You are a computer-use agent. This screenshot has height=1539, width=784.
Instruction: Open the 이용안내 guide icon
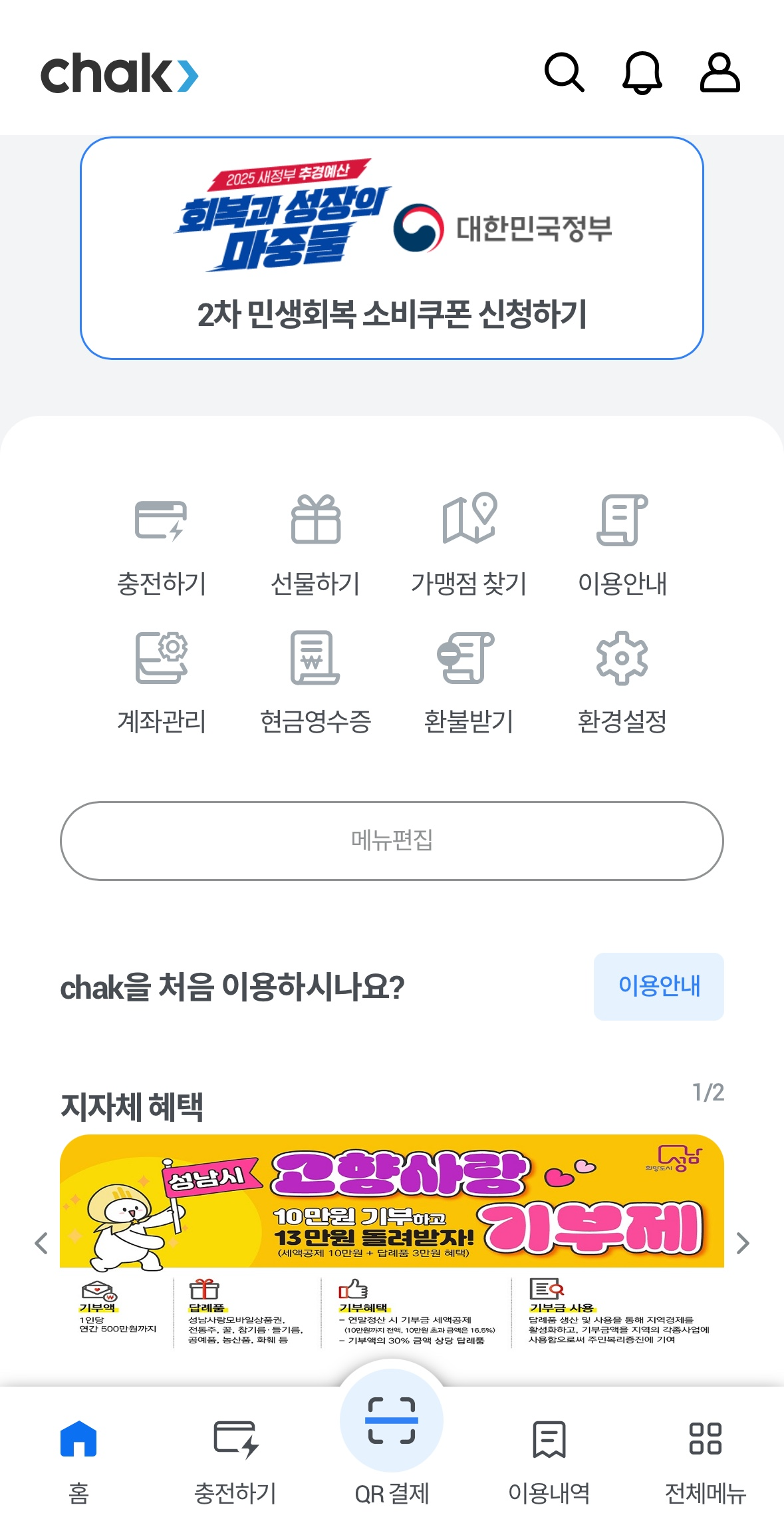pos(623,546)
